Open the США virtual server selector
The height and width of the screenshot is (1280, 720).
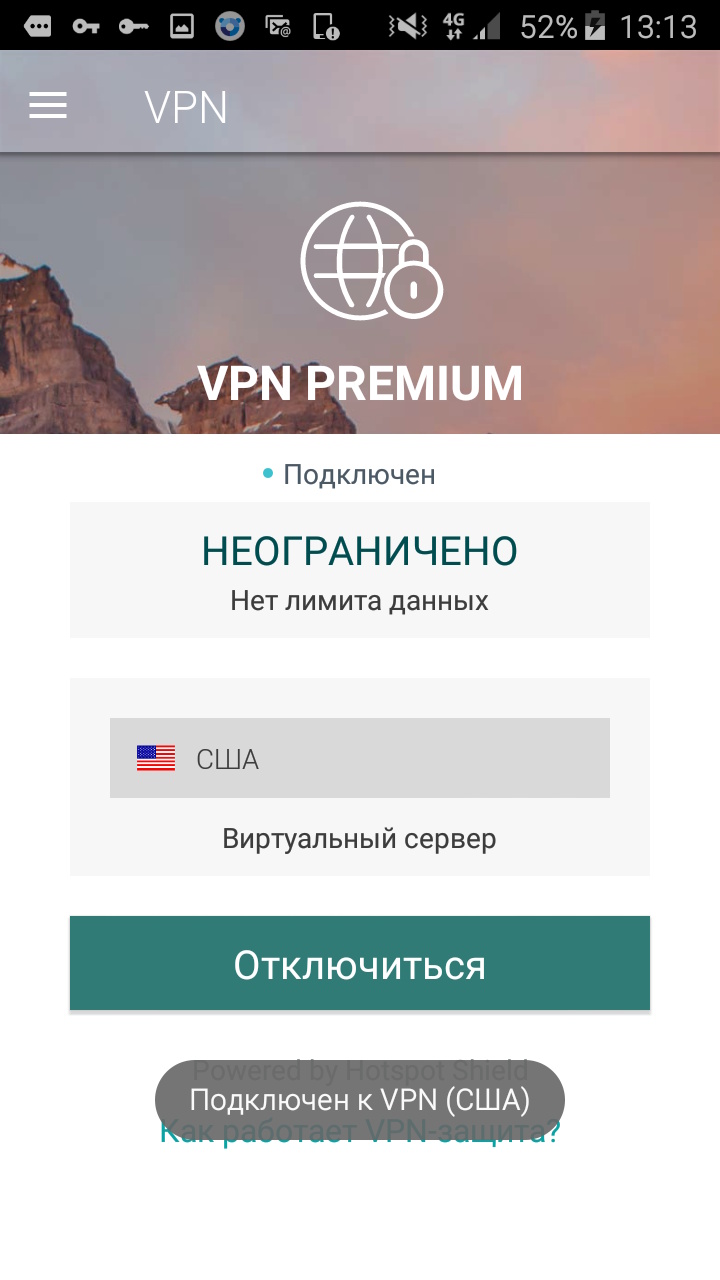pos(359,758)
